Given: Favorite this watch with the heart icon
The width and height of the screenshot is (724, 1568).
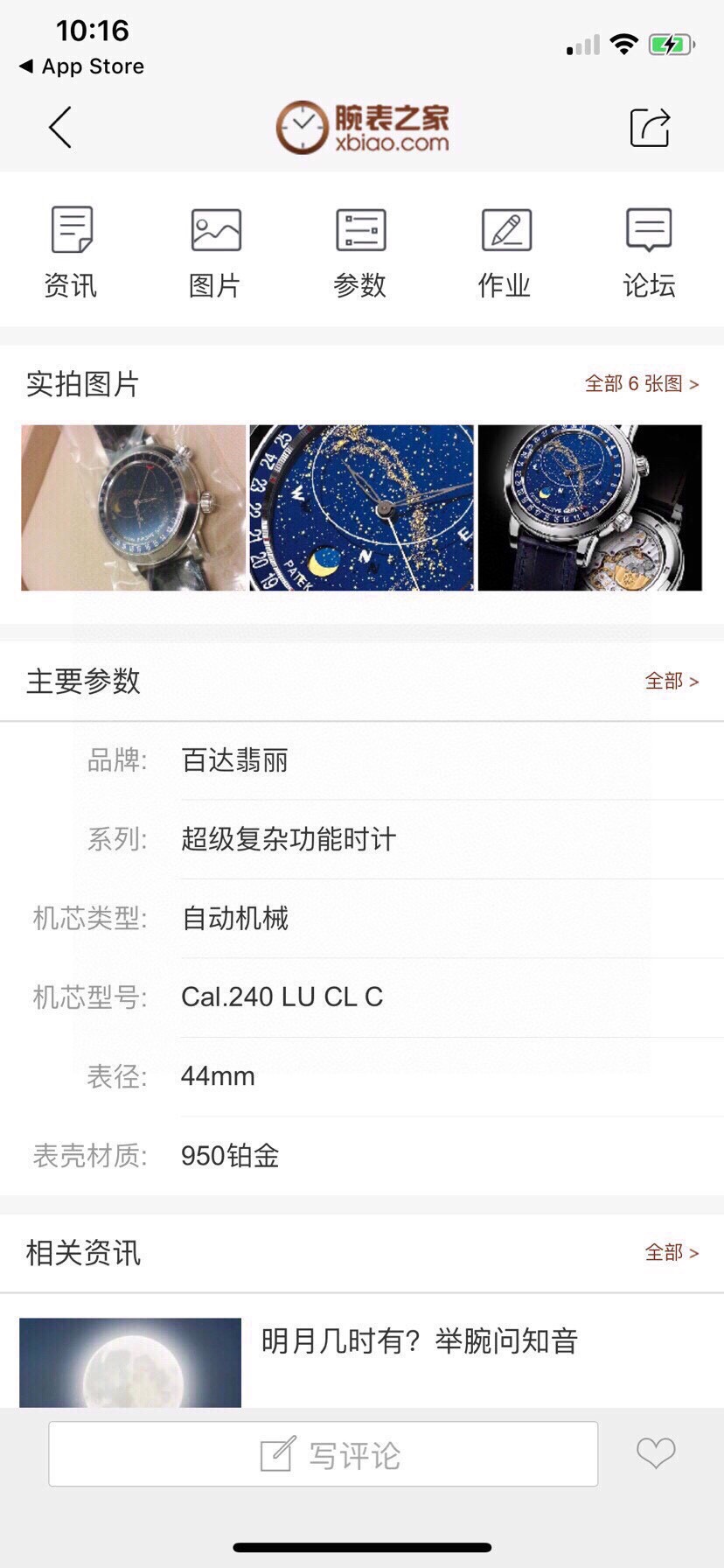Looking at the screenshot, I should [655, 1453].
